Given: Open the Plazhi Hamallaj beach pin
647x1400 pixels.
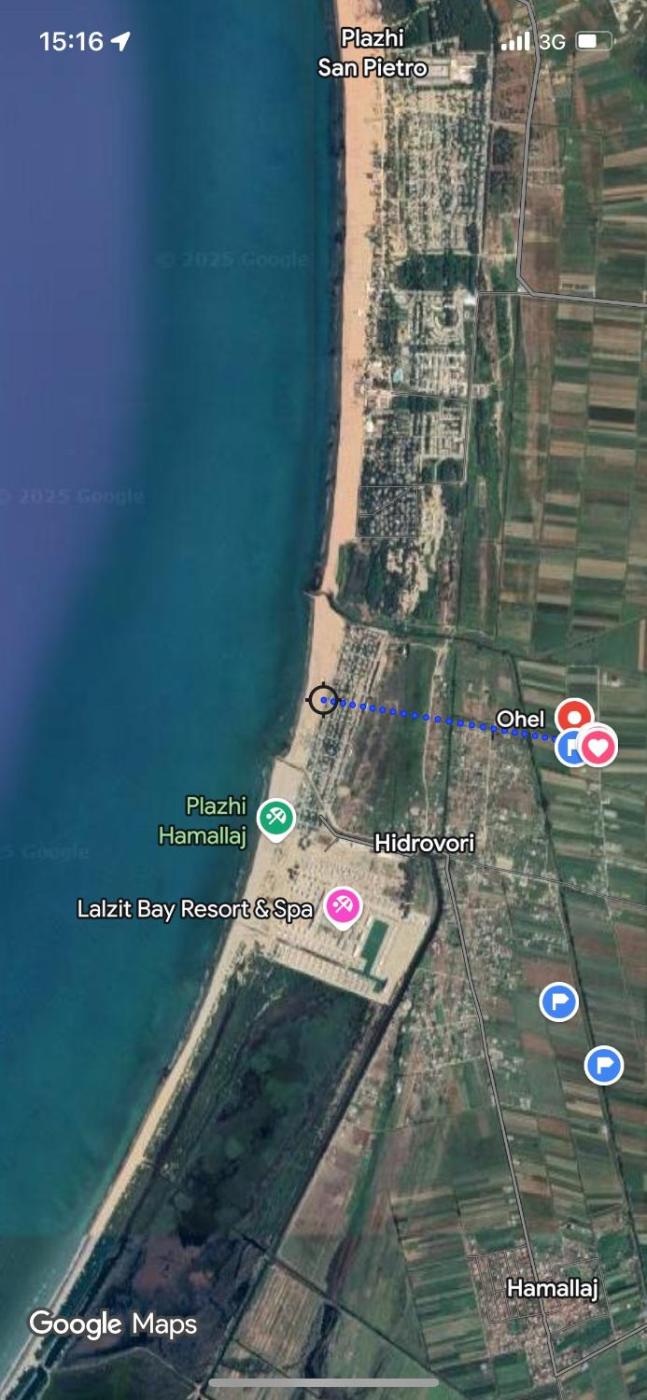Looking at the screenshot, I should tap(276, 817).
